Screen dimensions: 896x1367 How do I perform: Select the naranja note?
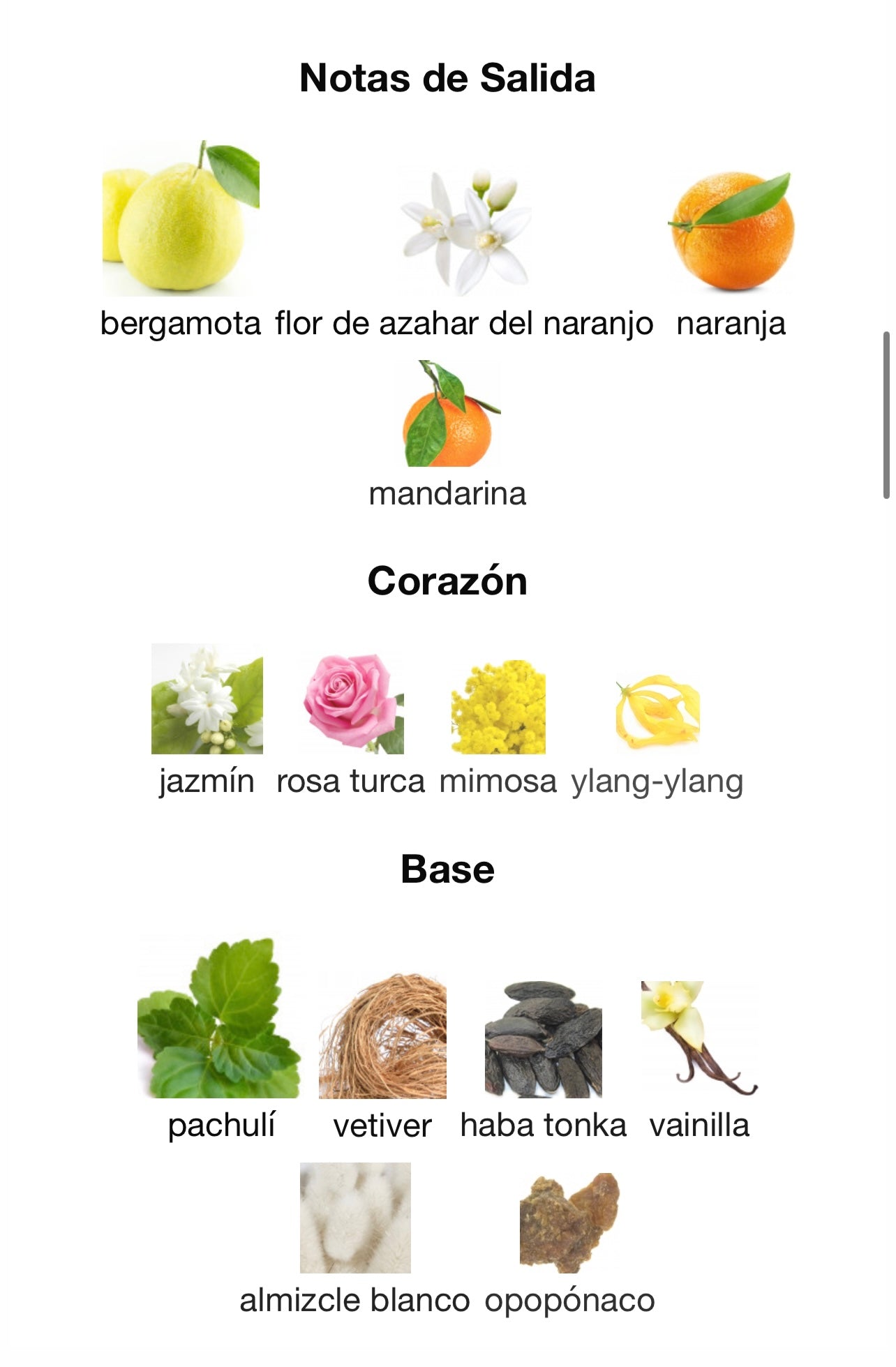pyautogui.click(x=731, y=232)
